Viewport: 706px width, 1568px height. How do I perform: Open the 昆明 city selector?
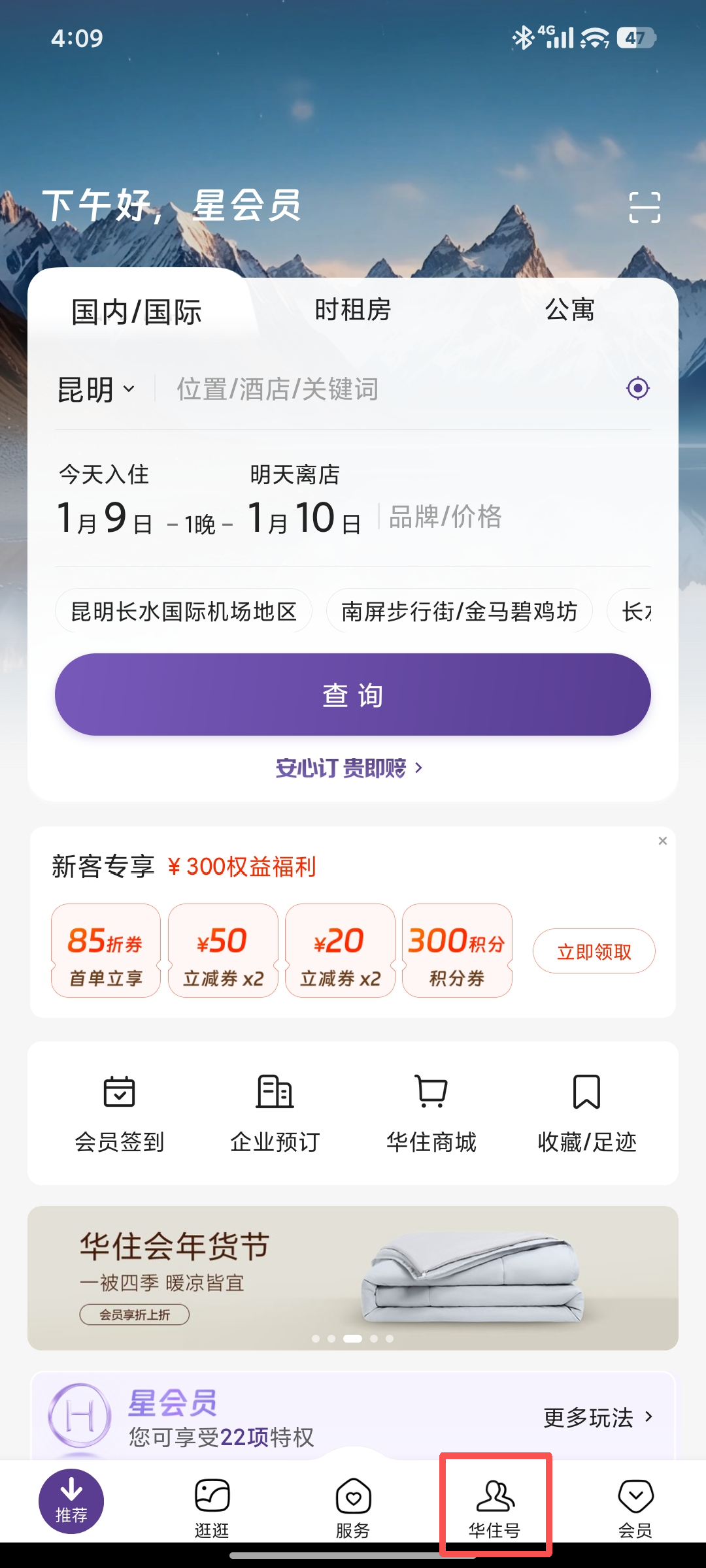tap(97, 389)
